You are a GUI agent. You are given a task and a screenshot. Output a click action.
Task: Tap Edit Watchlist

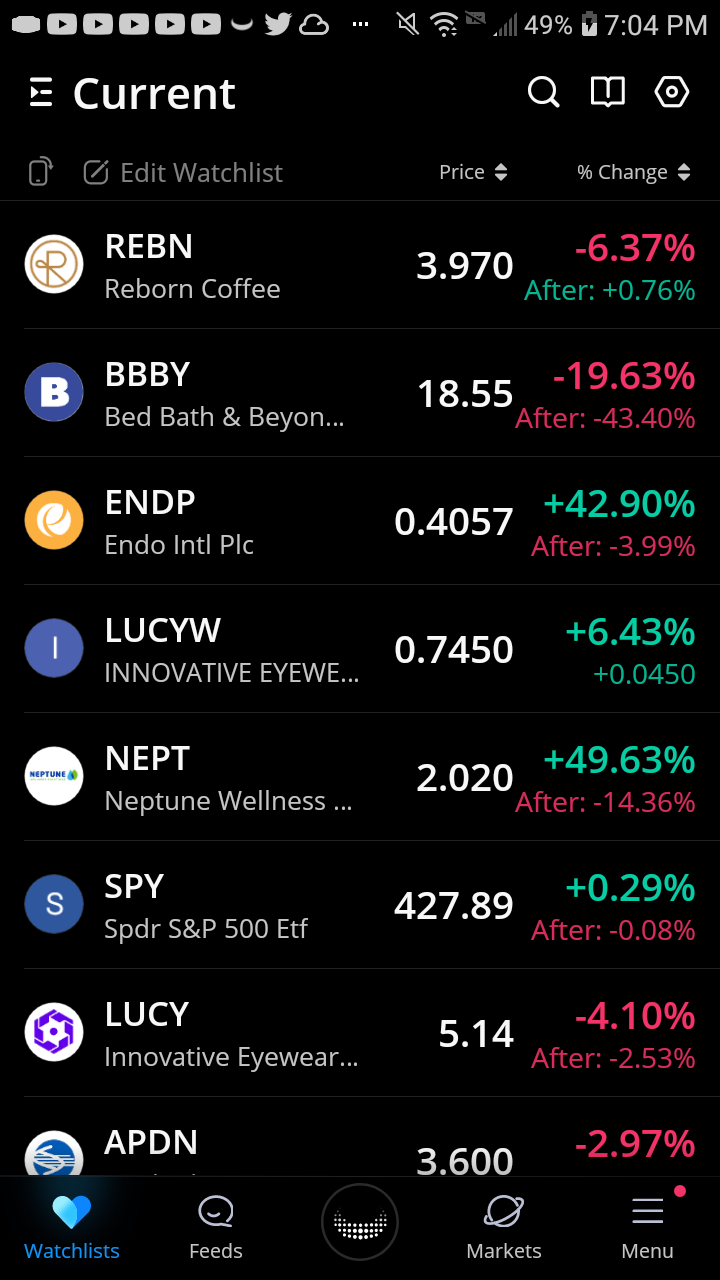[183, 172]
